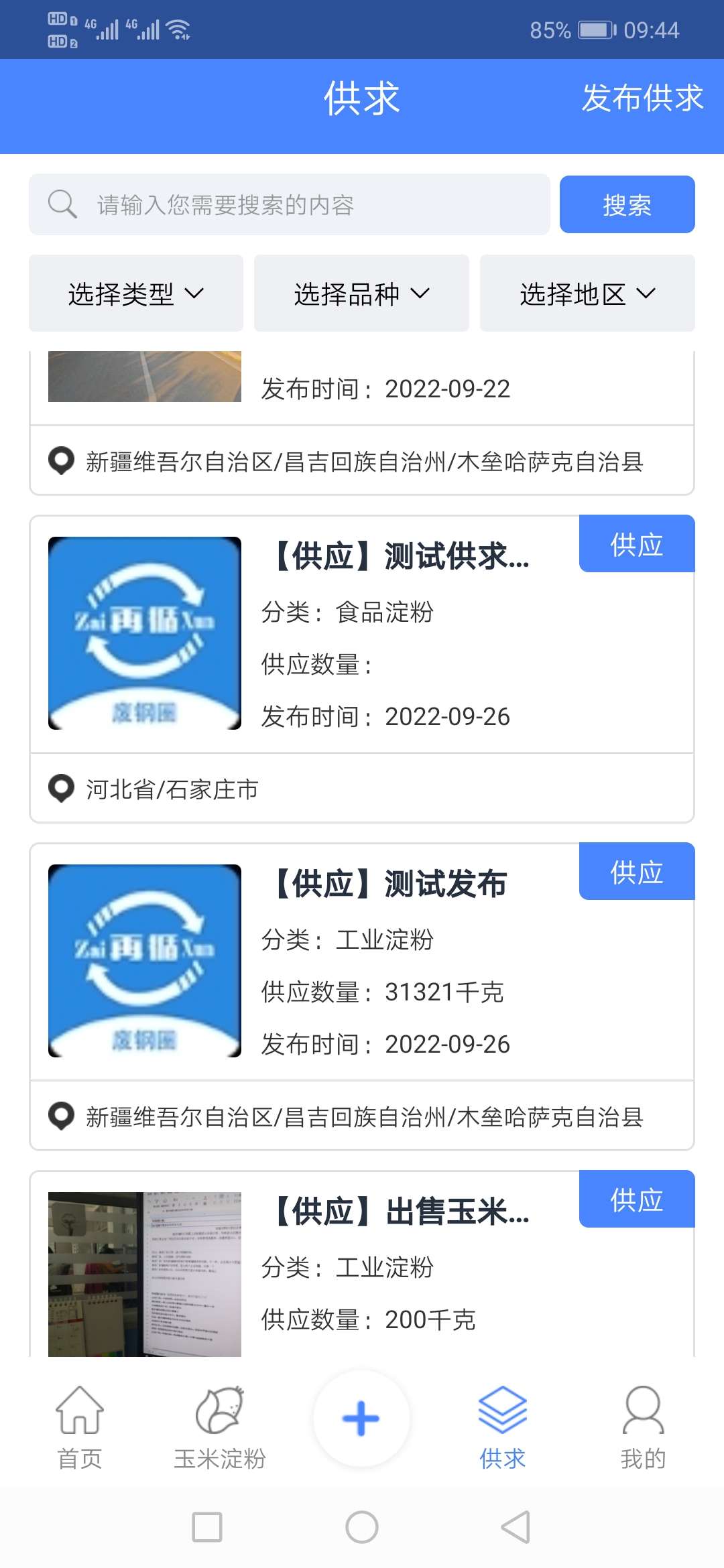
Task: Tap 发布供求 in the top bar
Action: coord(642,99)
